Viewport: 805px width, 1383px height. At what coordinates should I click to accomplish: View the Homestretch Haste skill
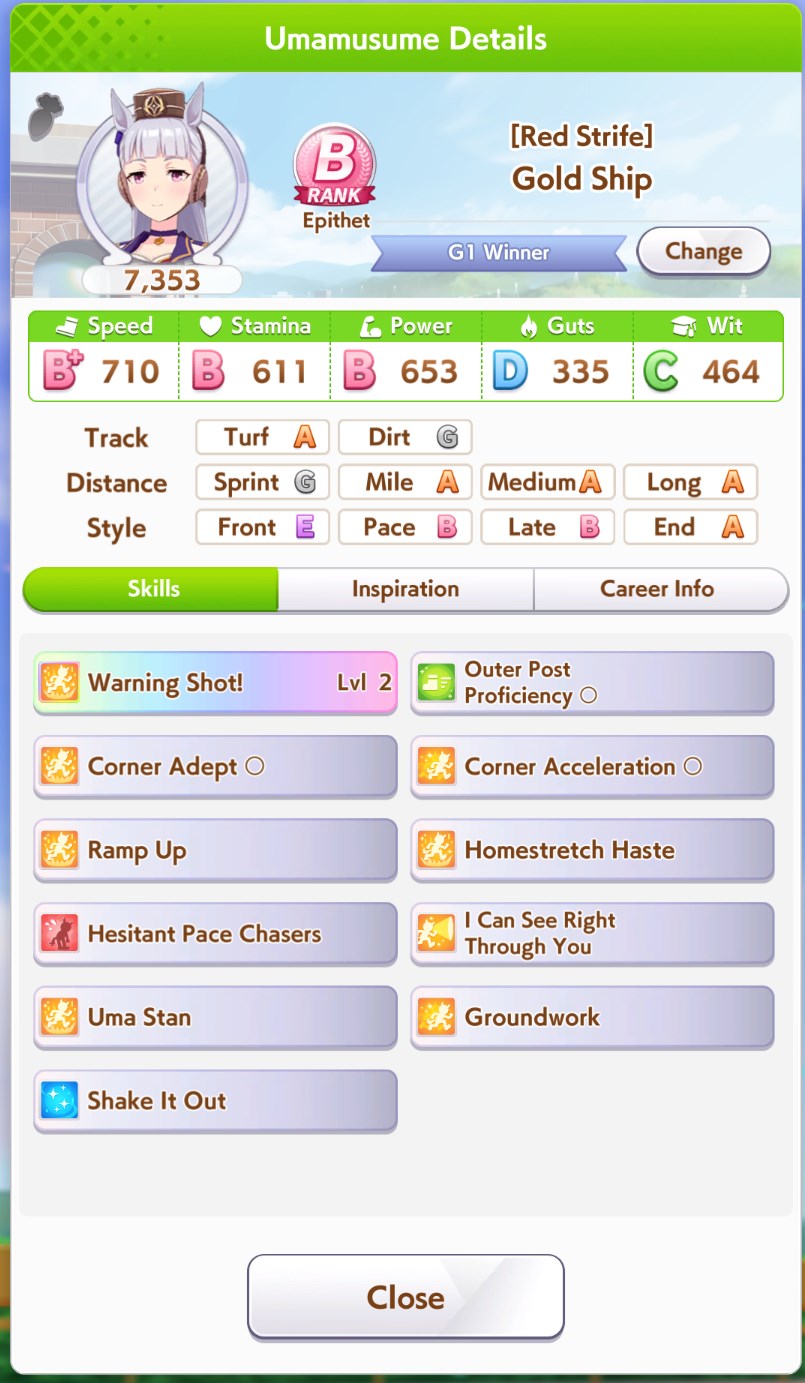[x=592, y=850]
